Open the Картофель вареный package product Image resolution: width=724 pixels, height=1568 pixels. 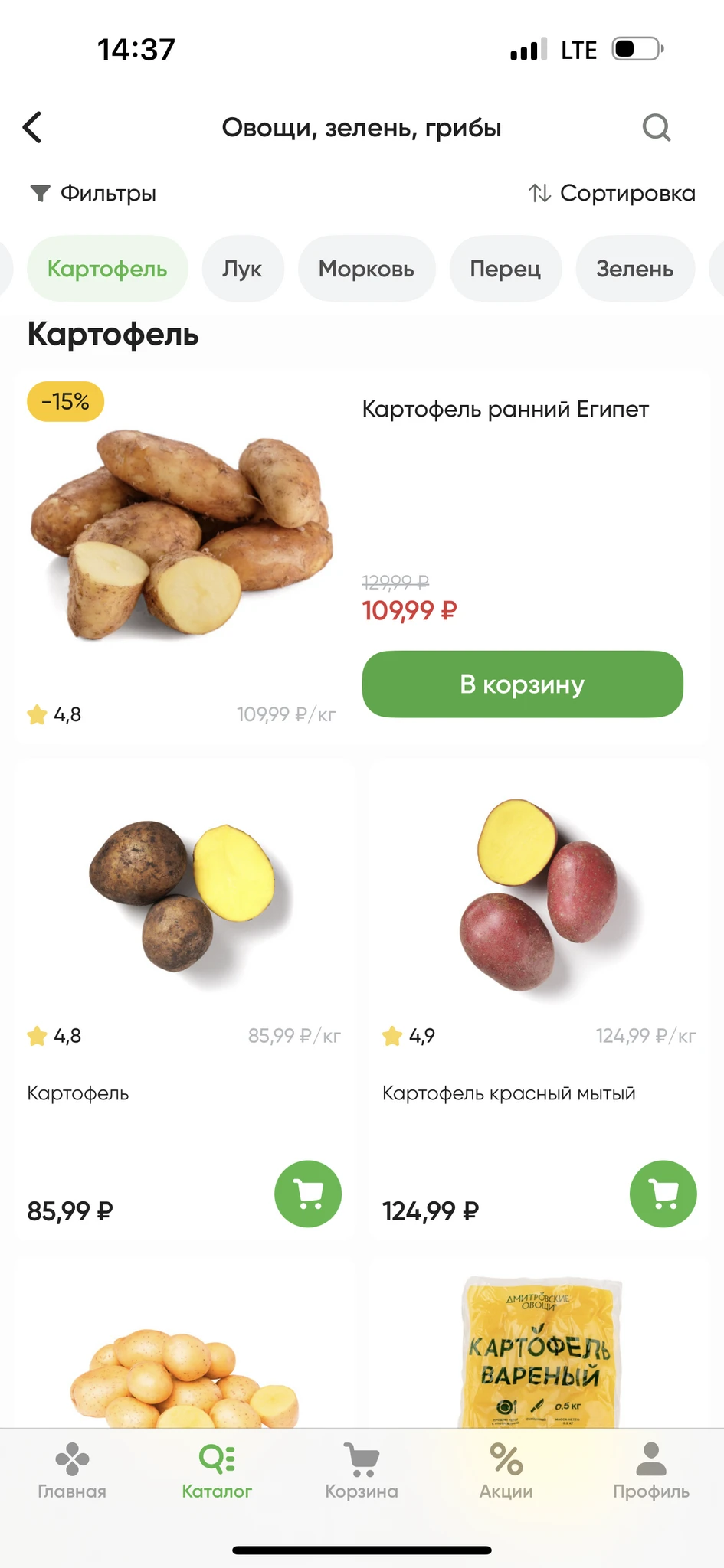point(540,1351)
